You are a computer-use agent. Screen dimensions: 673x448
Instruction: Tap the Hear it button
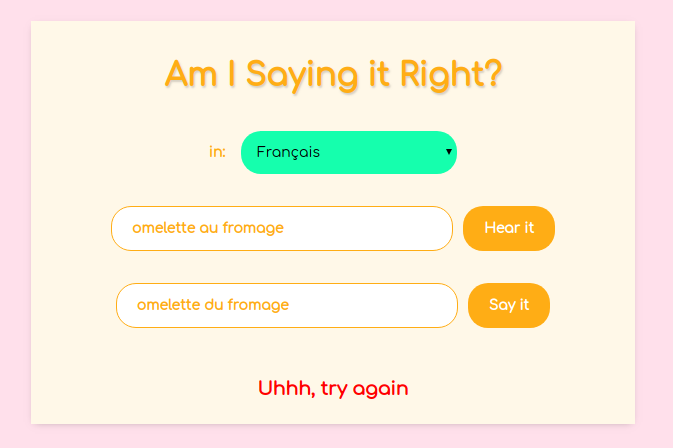coord(508,228)
